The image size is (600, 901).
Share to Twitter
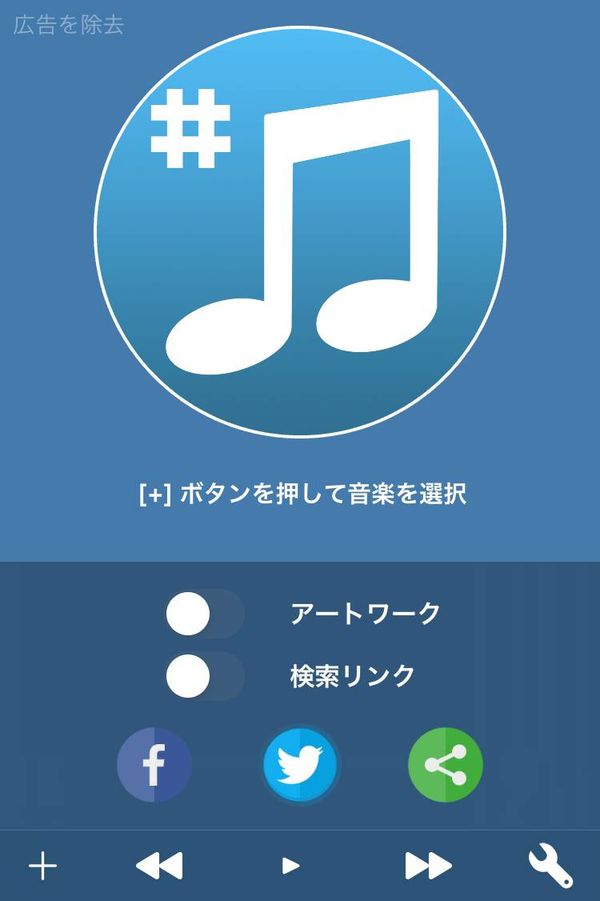[300, 765]
